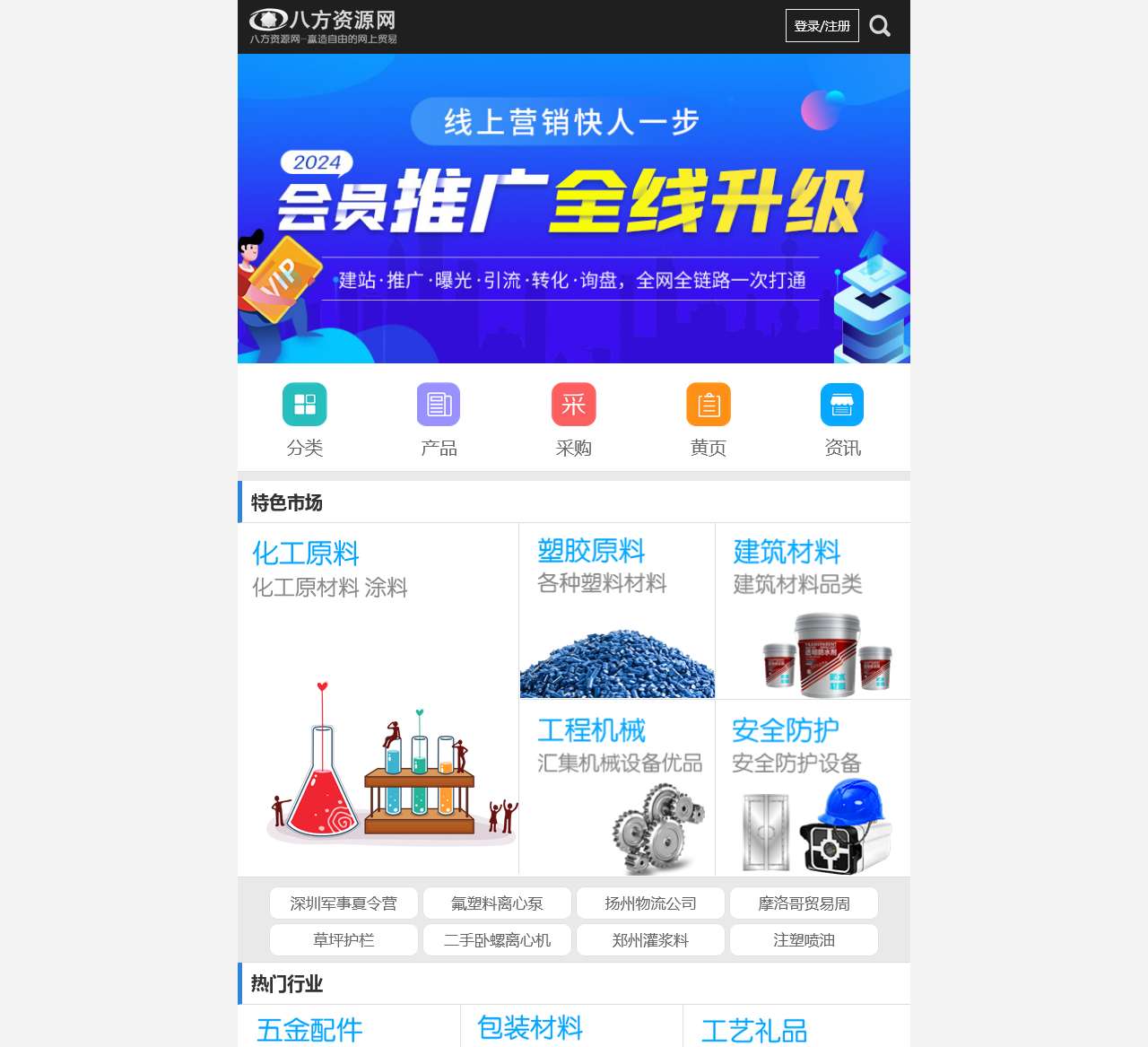Tap the 草坪护栏 keyword chip

click(344, 940)
